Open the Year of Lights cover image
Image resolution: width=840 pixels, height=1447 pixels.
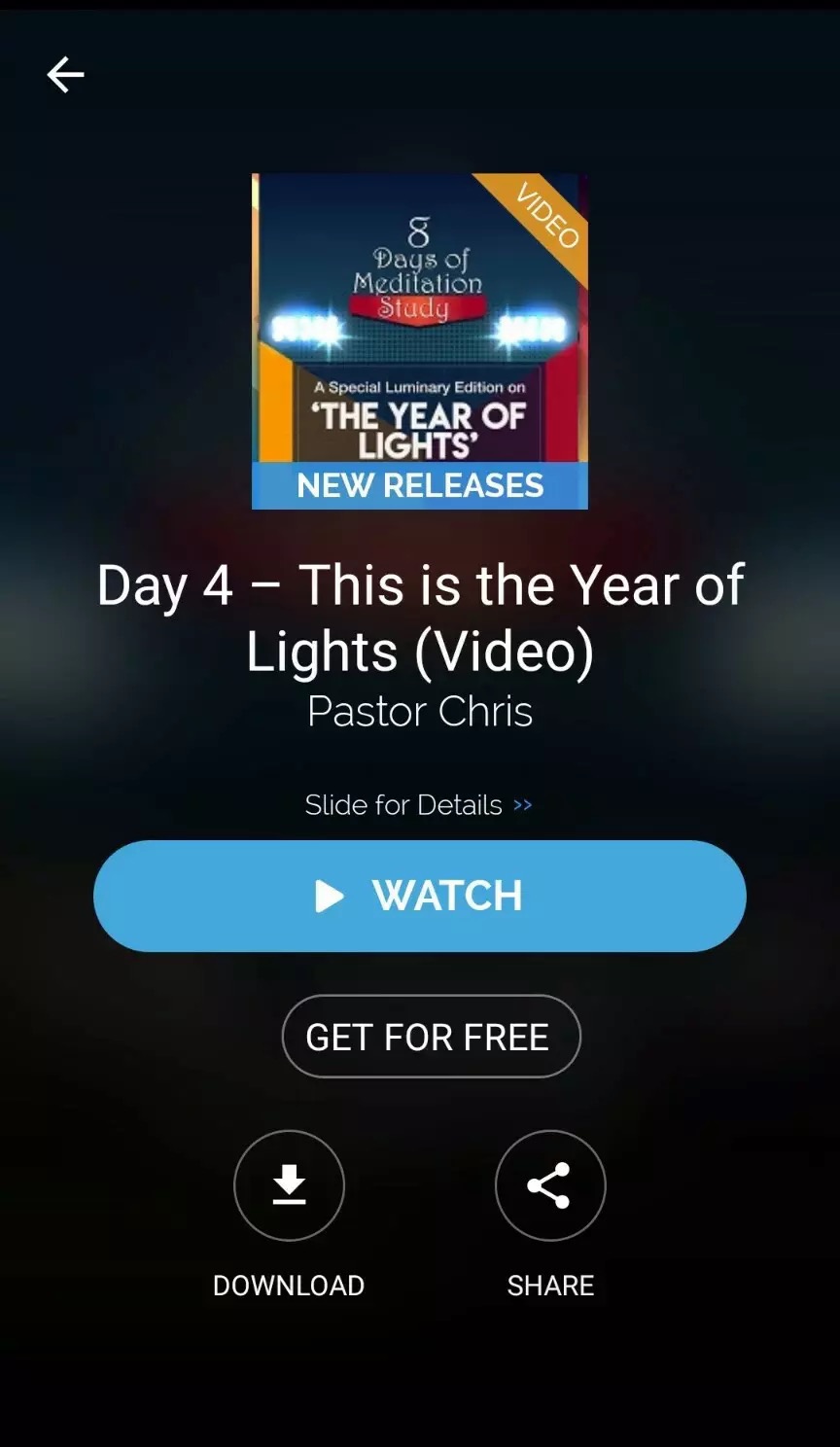(x=420, y=341)
